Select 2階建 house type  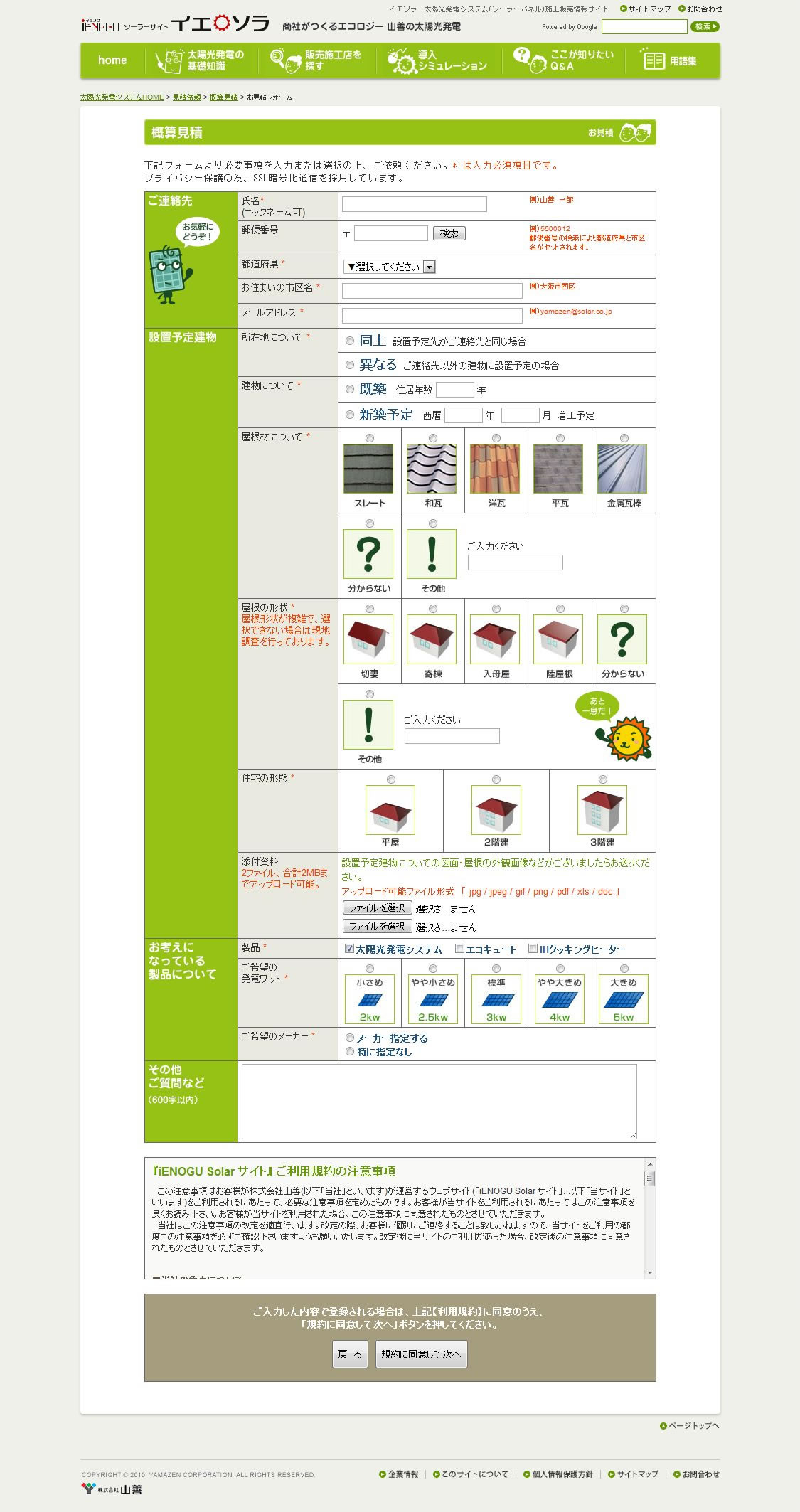pos(496,779)
